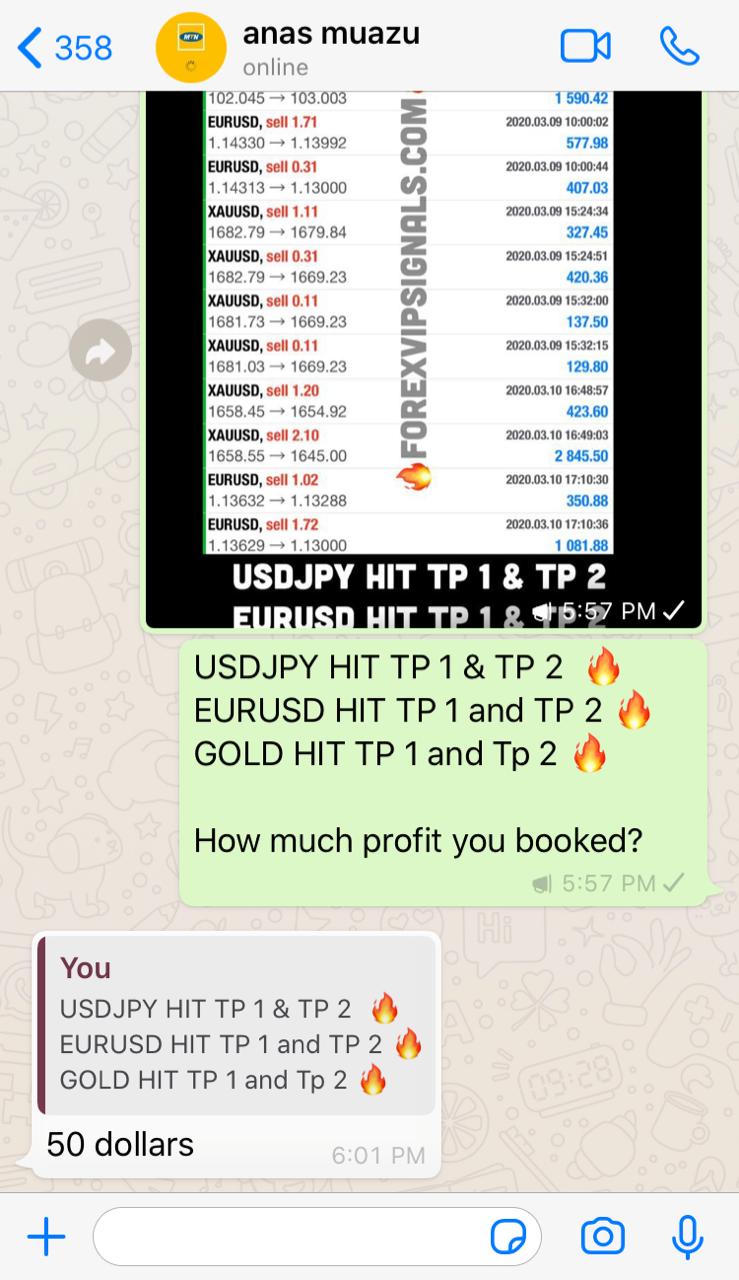Open the attachment plus menu
739x1280 pixels.
click(46, 1238)
